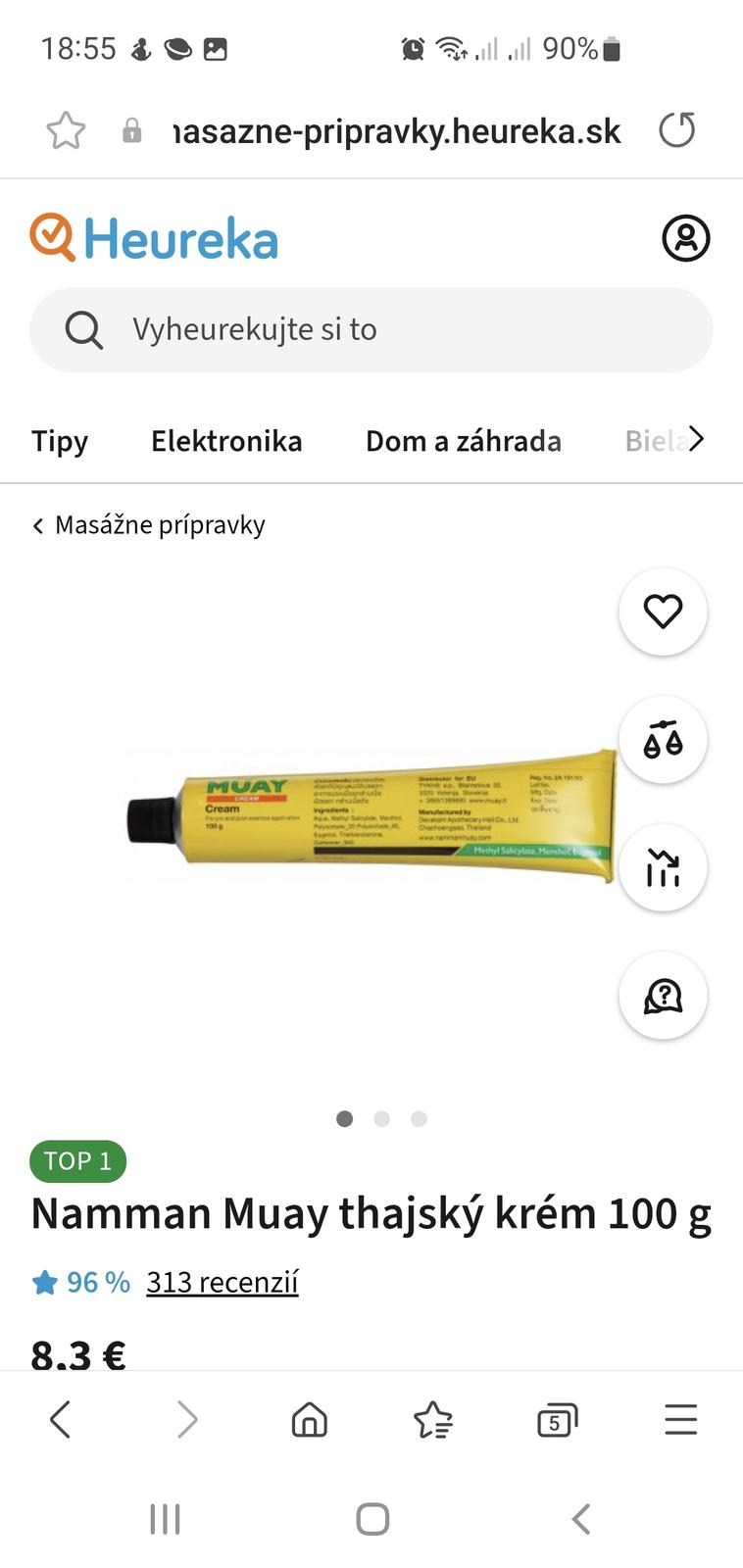Navigate back in the browser toolbar
This screenshot has height=1568, width=743.
coord(61,1419)
